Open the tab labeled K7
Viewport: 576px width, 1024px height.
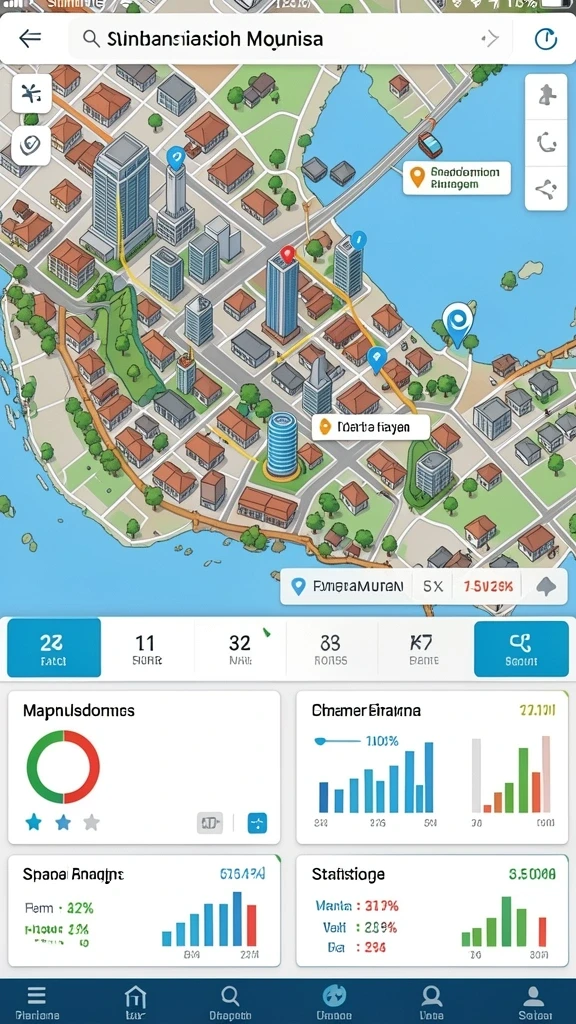click(x=424, y=648)
